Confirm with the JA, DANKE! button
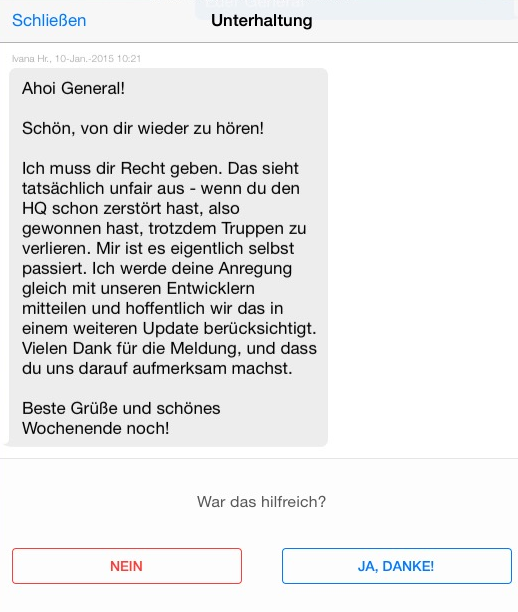 tap(397, 566)
